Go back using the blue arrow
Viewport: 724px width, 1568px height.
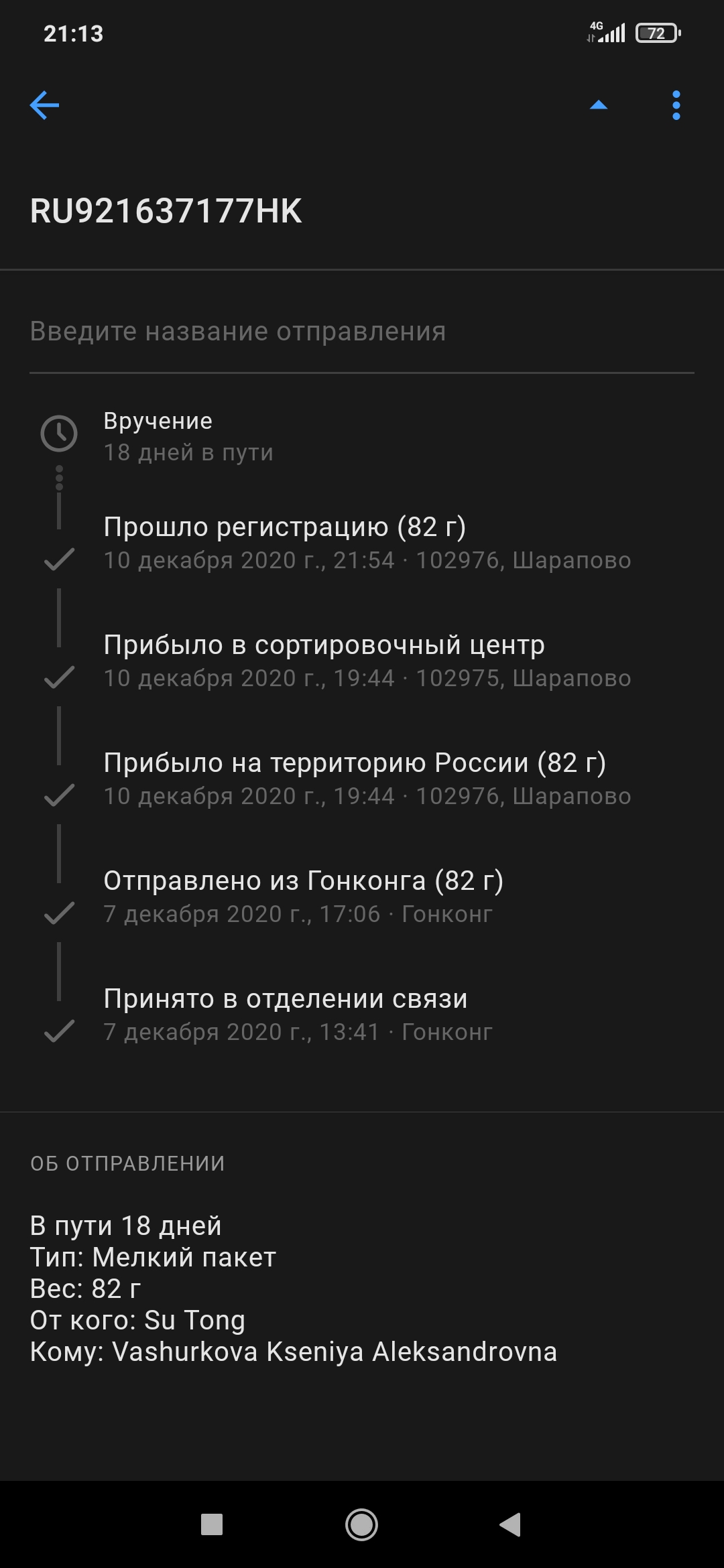point(45,105)
